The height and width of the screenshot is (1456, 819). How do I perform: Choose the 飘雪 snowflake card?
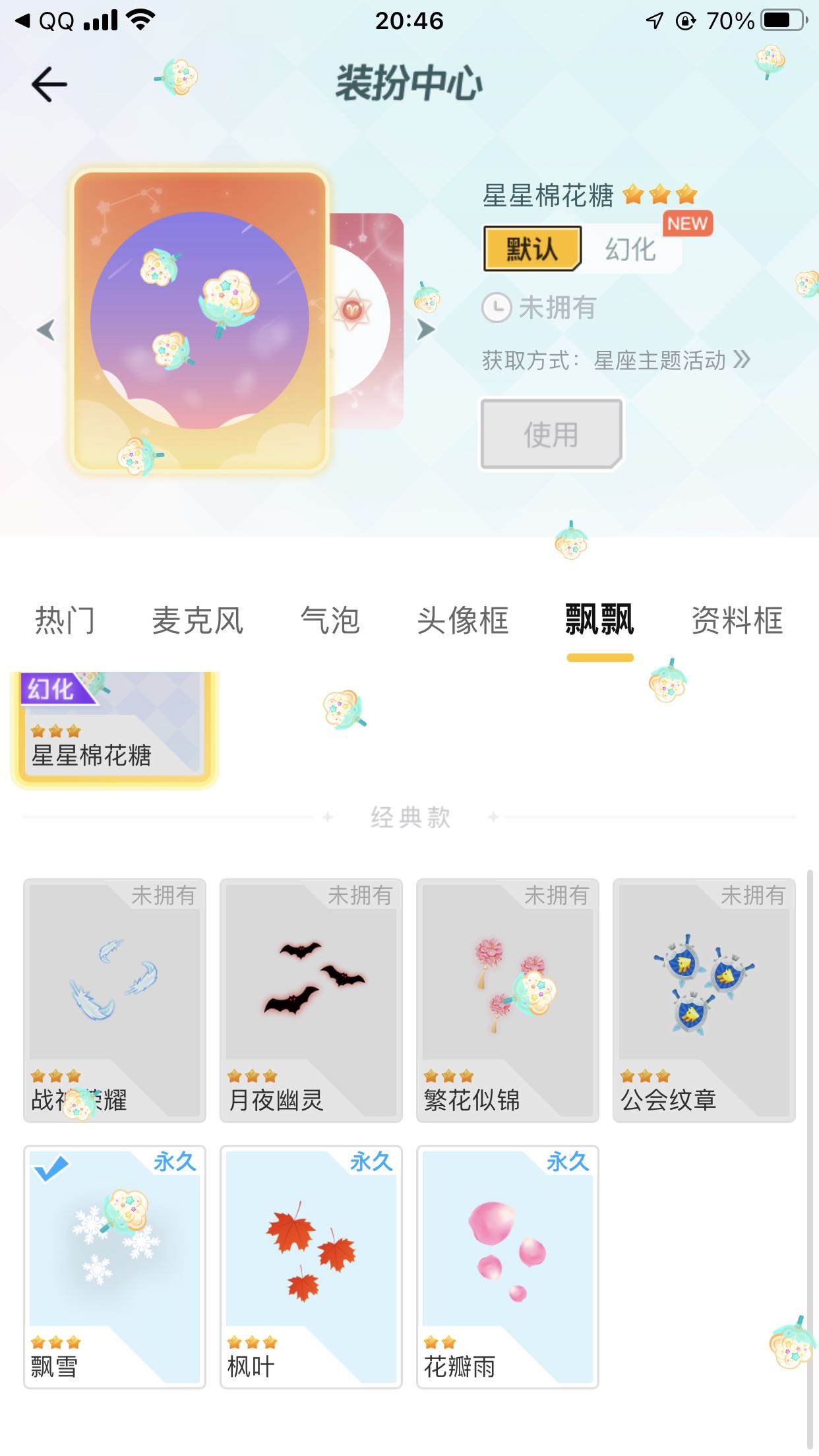(115, 1267)
